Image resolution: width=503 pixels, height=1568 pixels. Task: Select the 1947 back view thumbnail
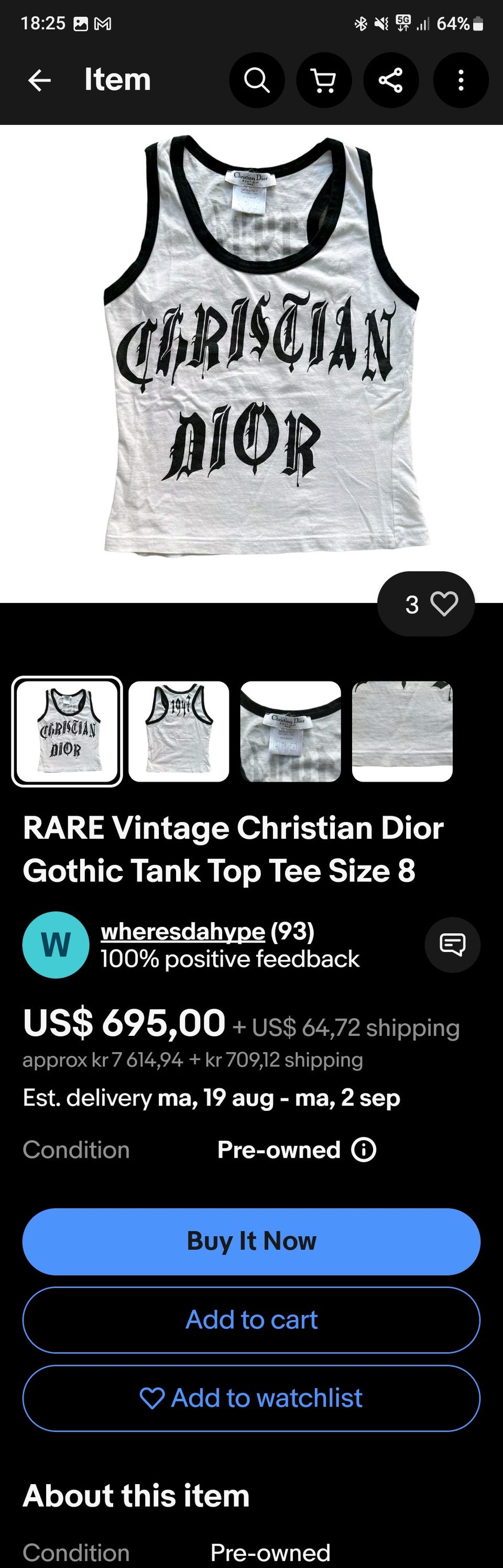(x=179, y=731)
